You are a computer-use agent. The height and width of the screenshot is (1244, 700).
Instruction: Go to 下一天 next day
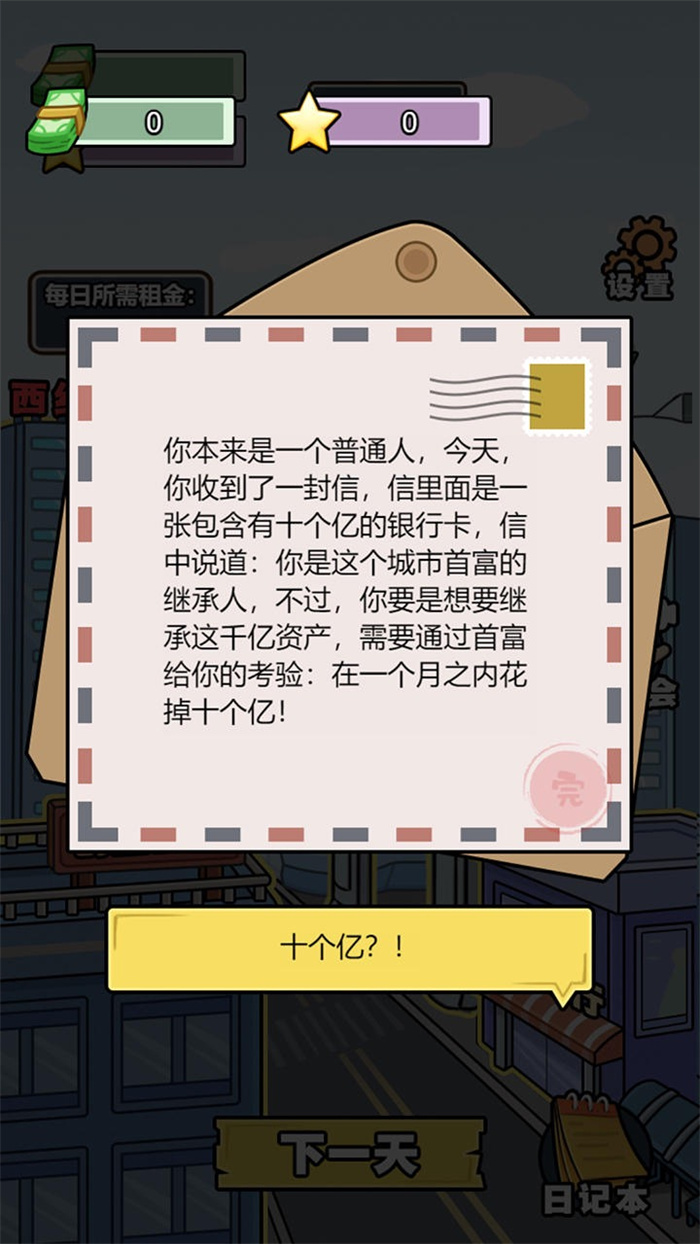[350, 1155]
